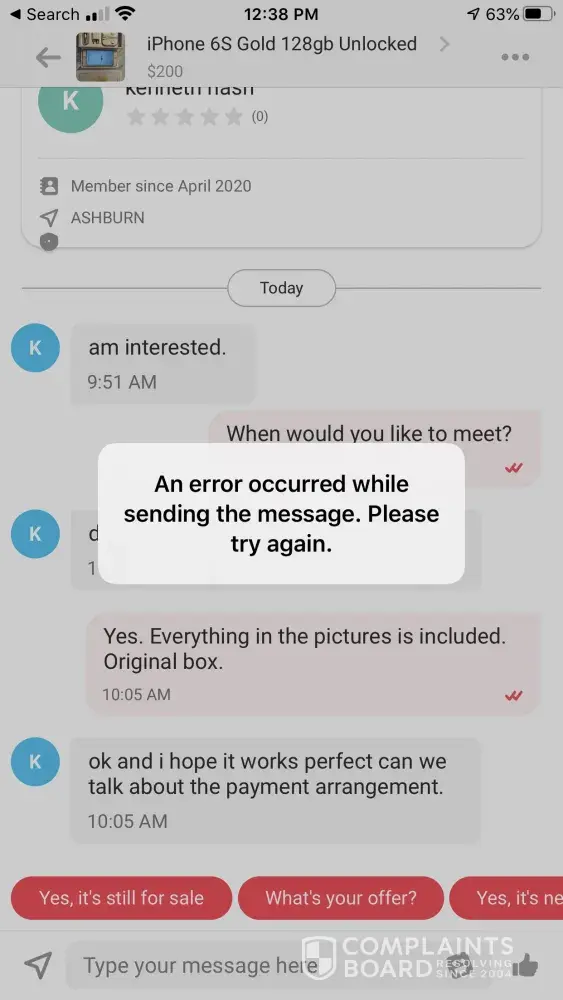Open the three-dot overflow menu
Viewport: 563px width, 1000px height.
(515, 57)
